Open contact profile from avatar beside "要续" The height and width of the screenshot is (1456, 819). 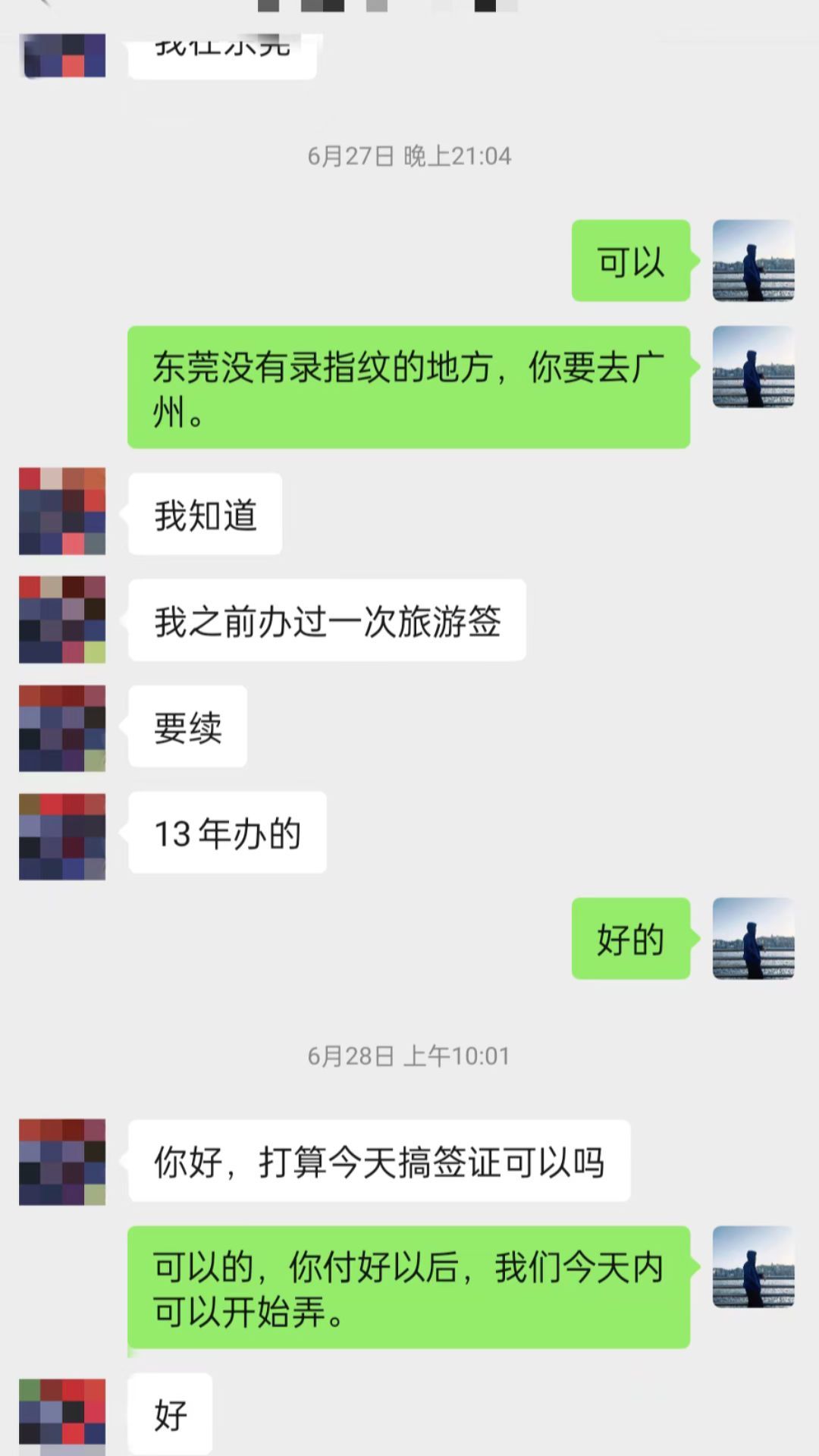pyautogui.click(x=62, y=728)
